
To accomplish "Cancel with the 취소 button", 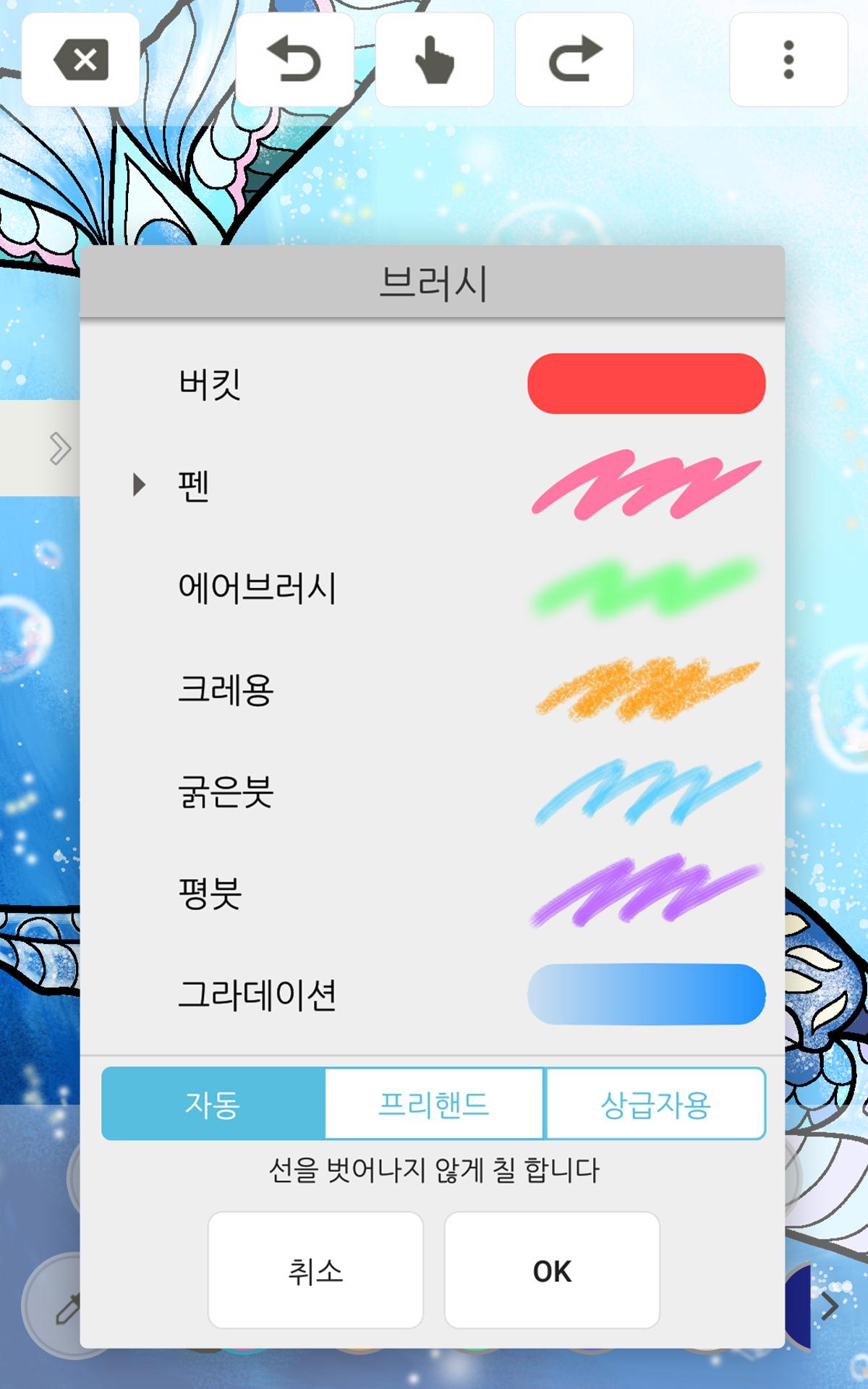I will [315, 1270].
